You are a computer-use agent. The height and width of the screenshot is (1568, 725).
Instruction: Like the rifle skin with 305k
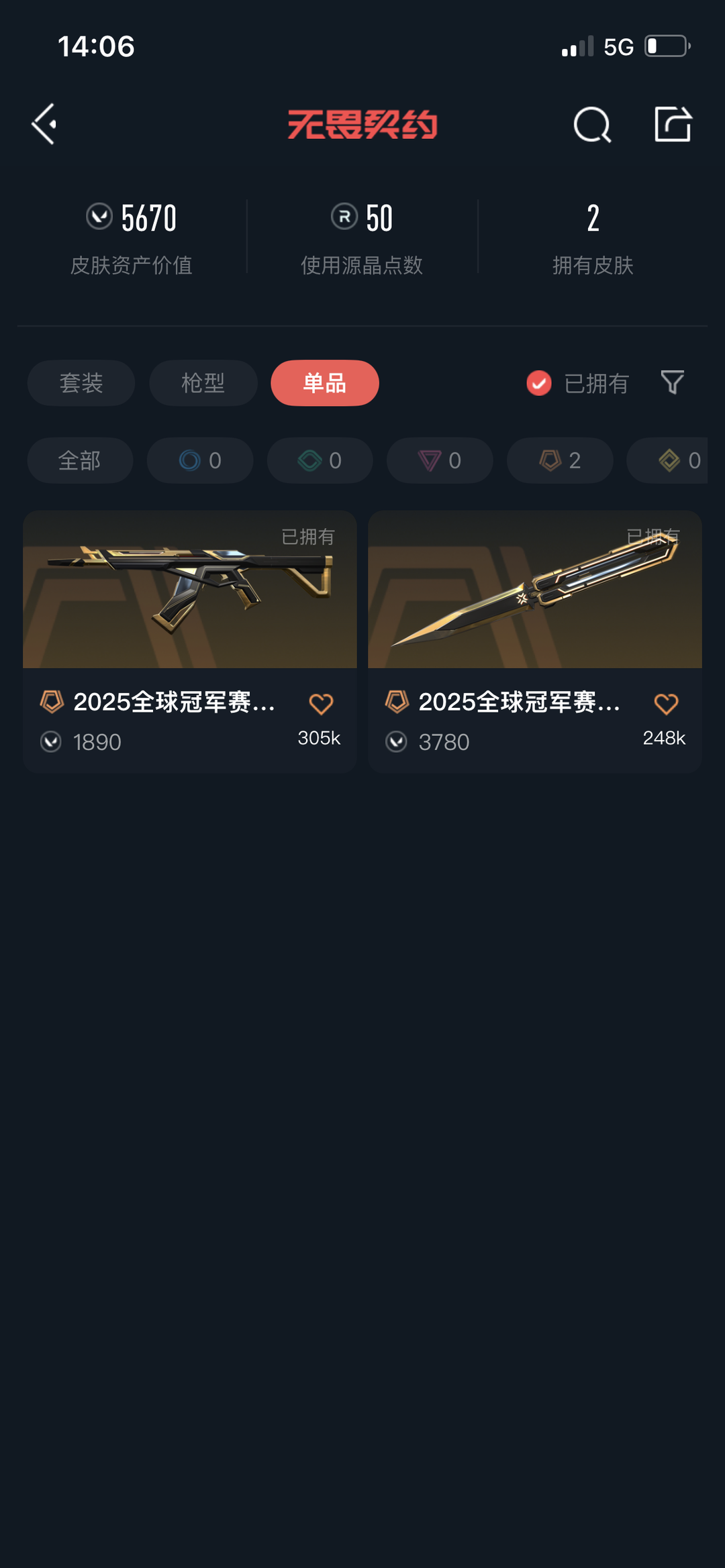point(321,704)
